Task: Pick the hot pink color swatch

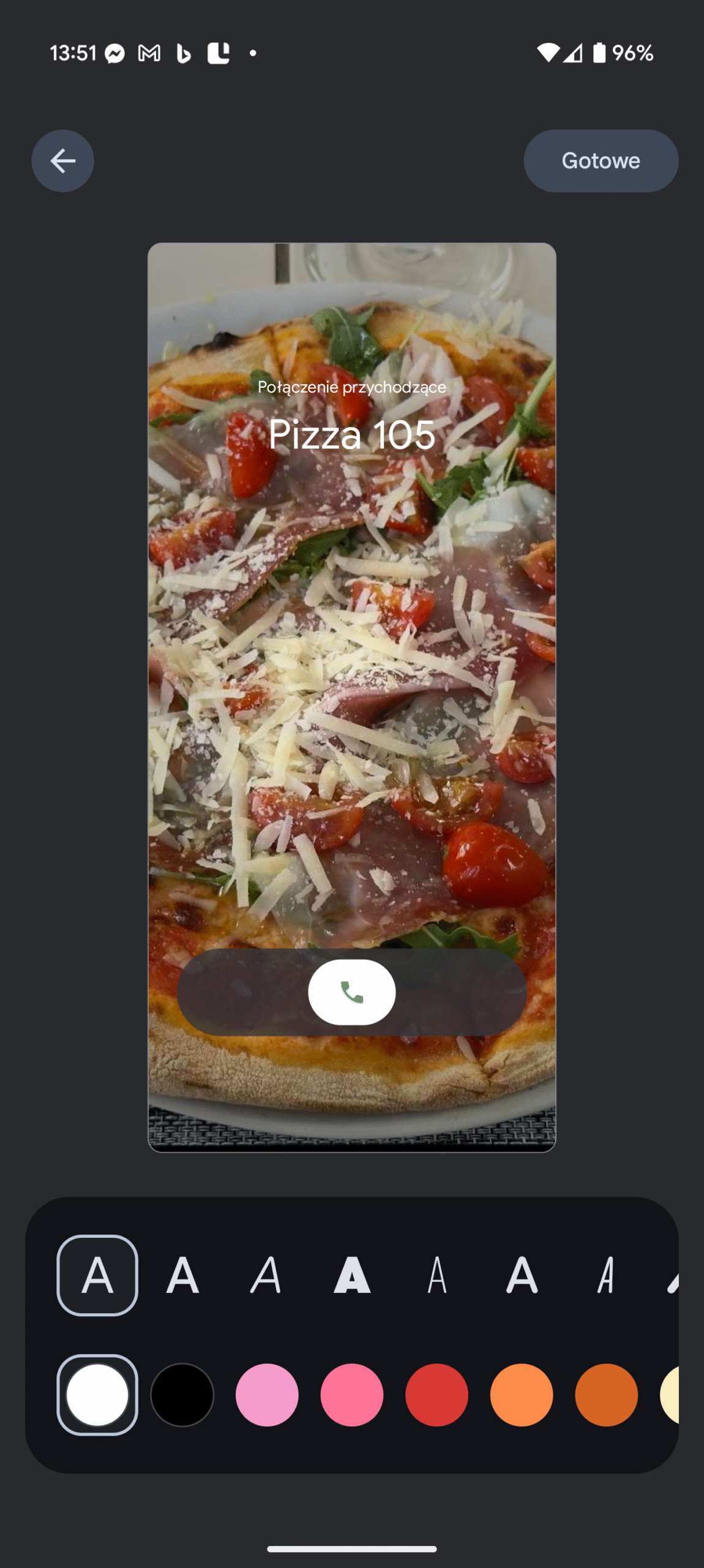Action: (x=351, y=1395)
